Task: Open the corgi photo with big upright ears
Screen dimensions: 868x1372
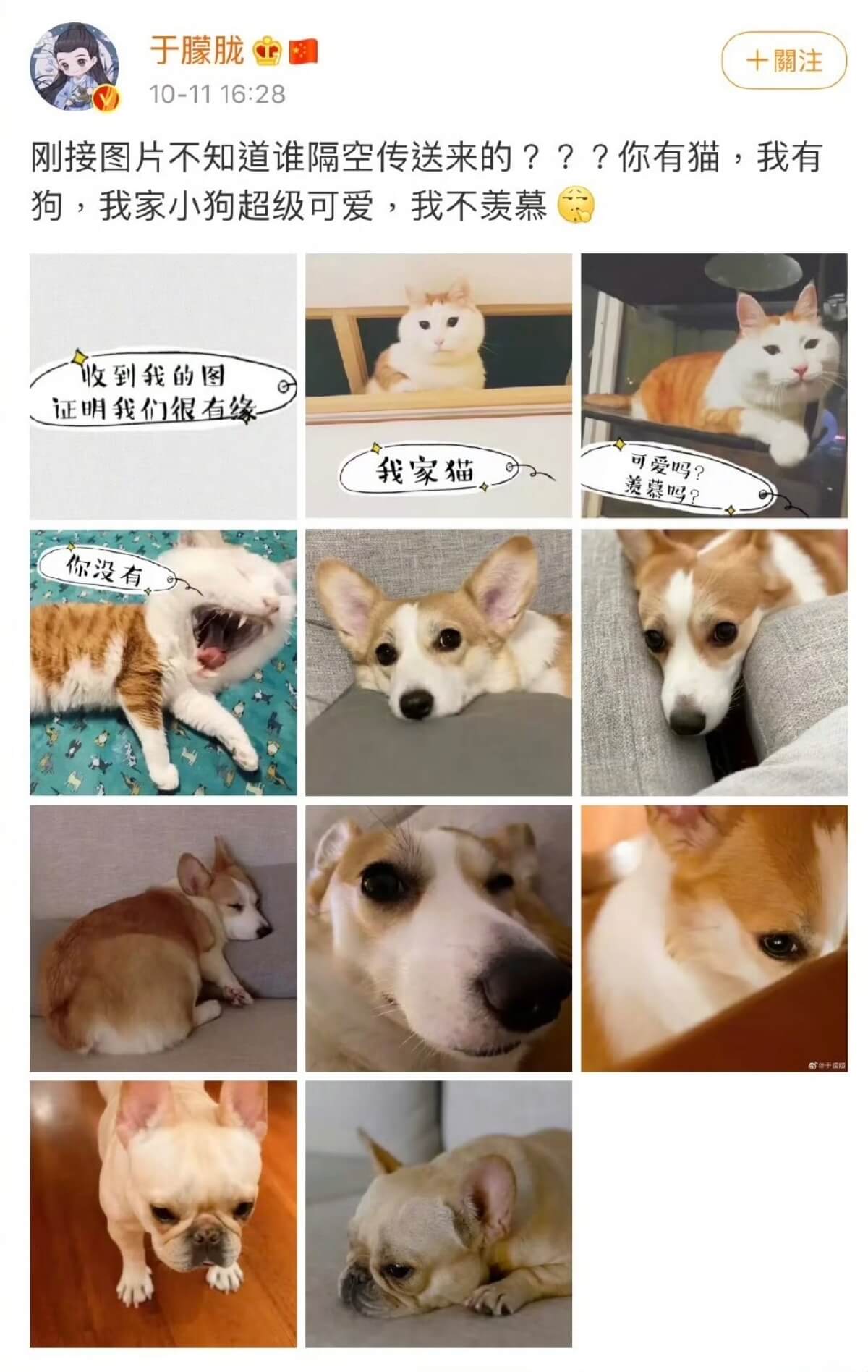Action: pos(438,662)
